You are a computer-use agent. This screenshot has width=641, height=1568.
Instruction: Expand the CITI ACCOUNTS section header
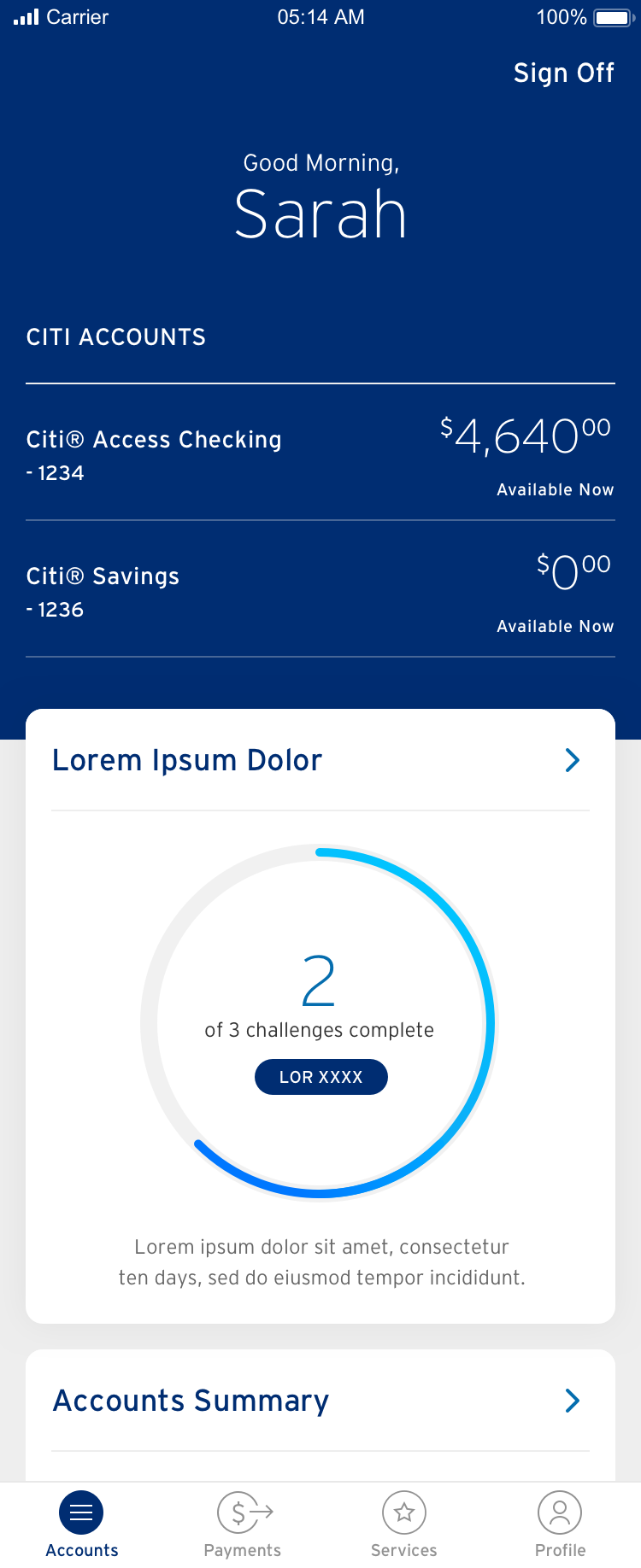point(115,336)
